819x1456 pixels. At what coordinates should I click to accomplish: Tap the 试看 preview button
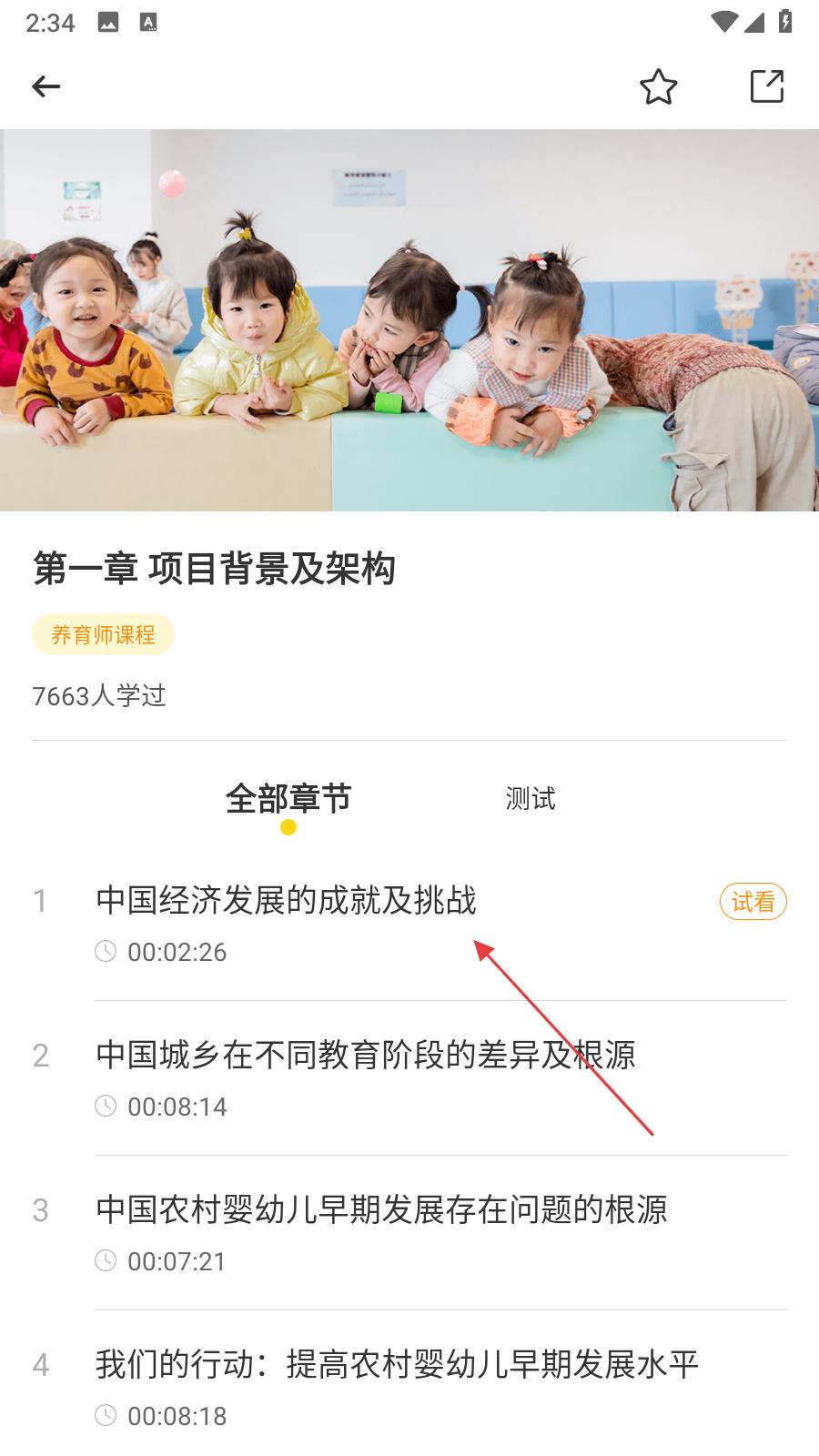tap(753, 902)
